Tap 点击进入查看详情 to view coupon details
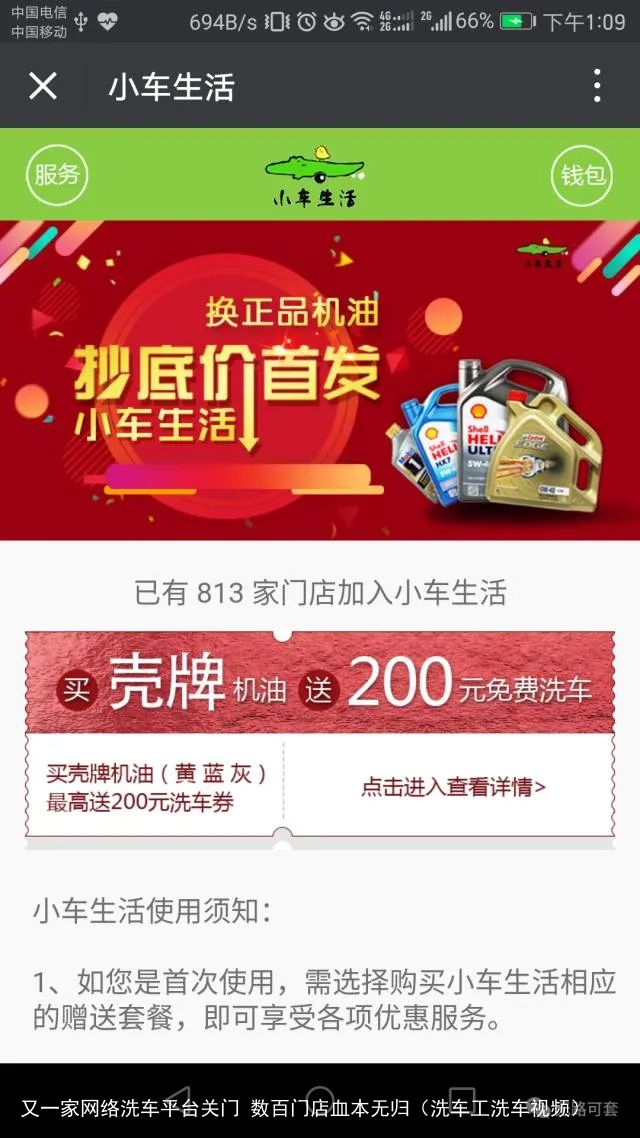 453,787
